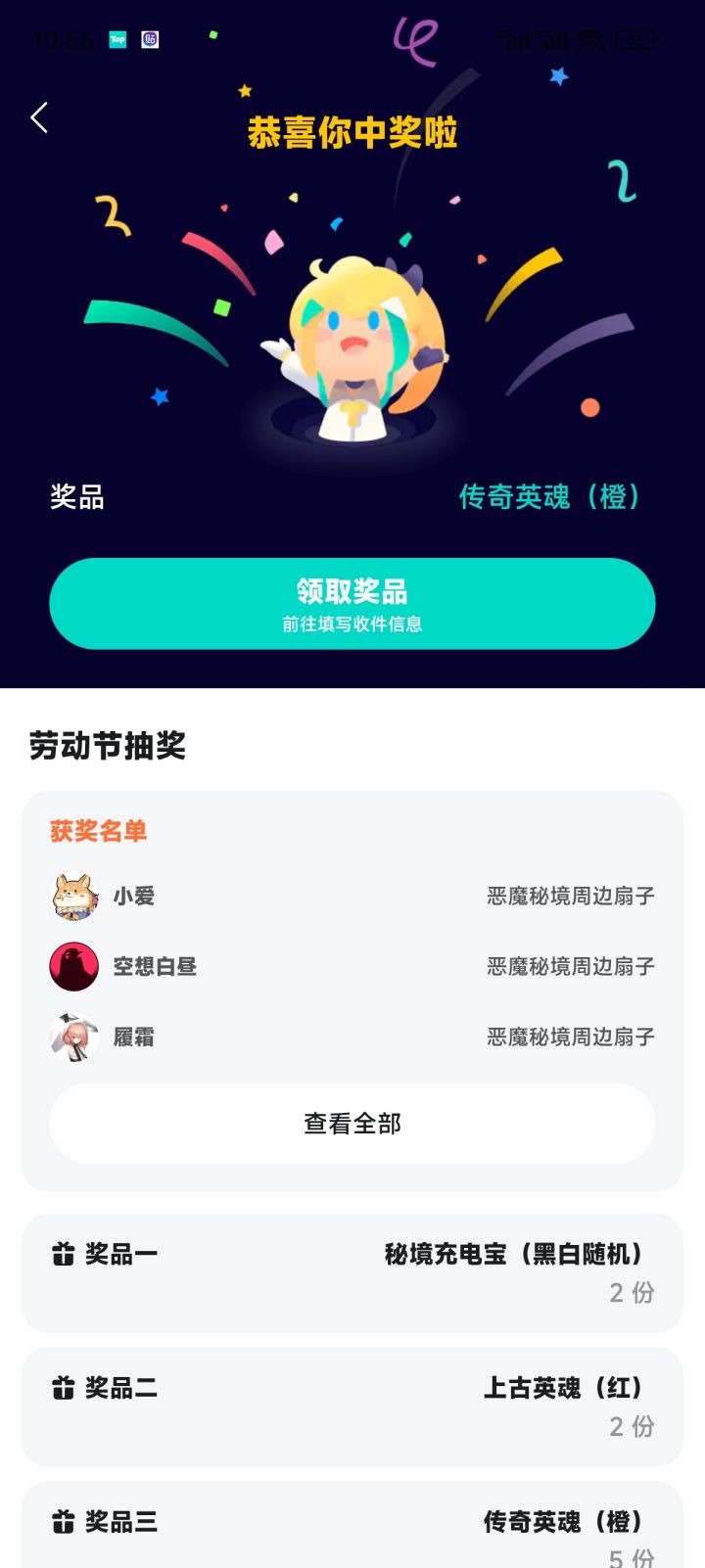This screenshot has width=705, height=1568.
Task: Tap the 05 calendar badge in status bar
Action: point(148,40)
